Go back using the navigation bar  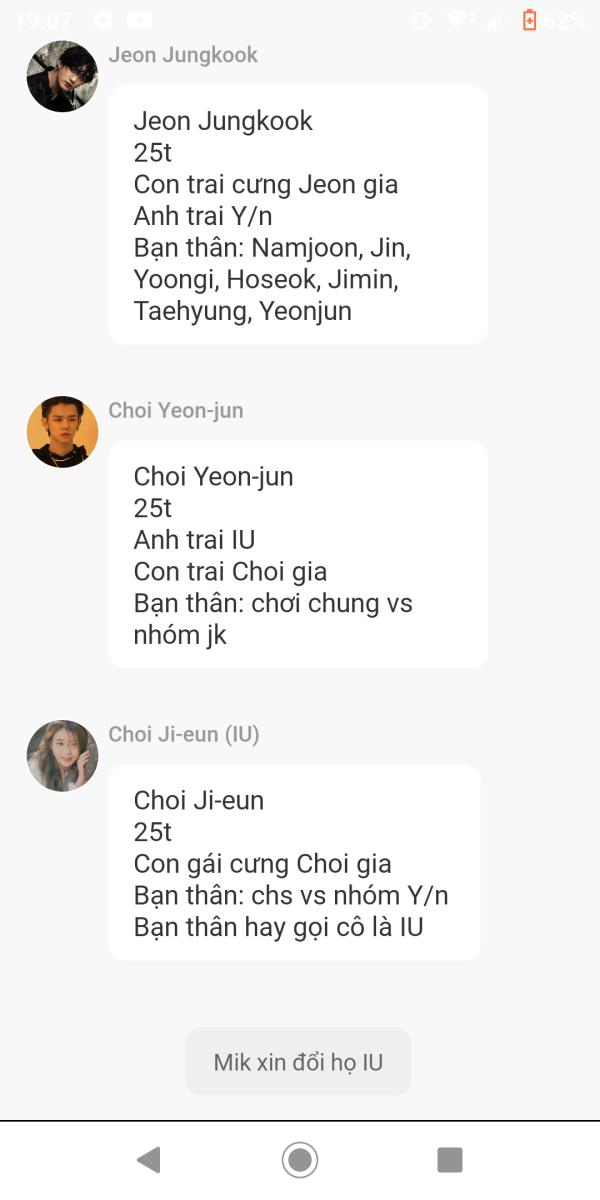pos(148,1160)
